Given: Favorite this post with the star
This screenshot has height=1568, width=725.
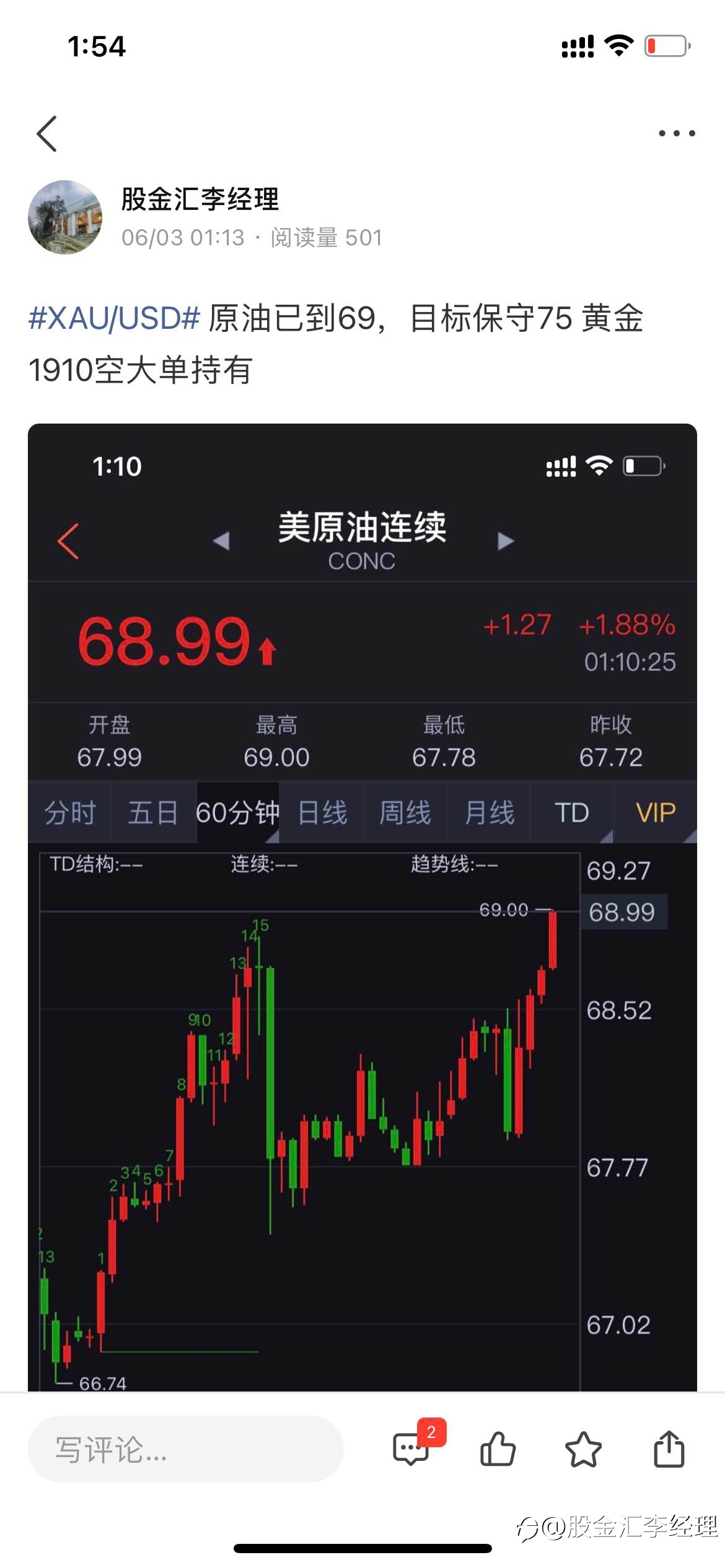Looking at the screenshot, I should pos(583,1449).
